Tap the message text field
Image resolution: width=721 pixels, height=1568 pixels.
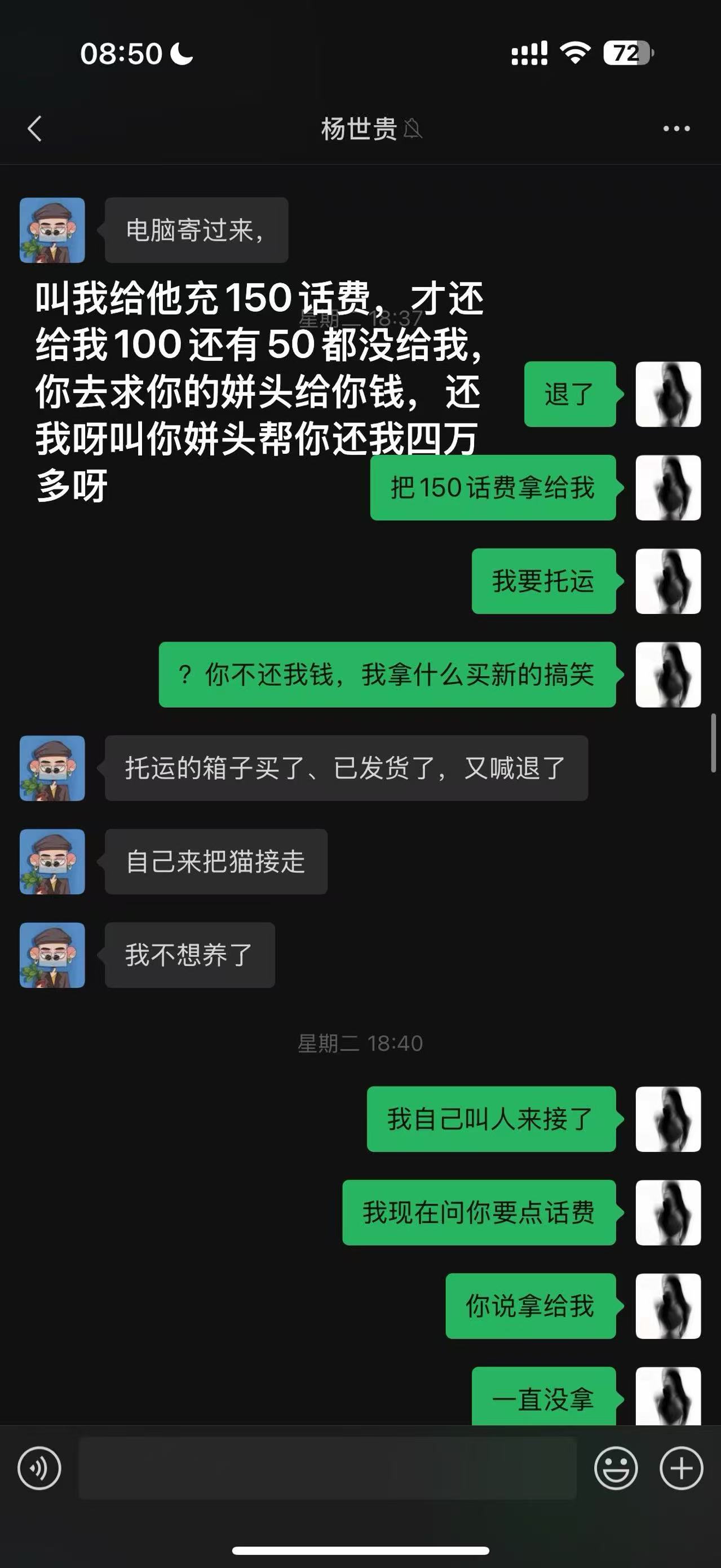pyautogui.click(x=328, y=1468)
